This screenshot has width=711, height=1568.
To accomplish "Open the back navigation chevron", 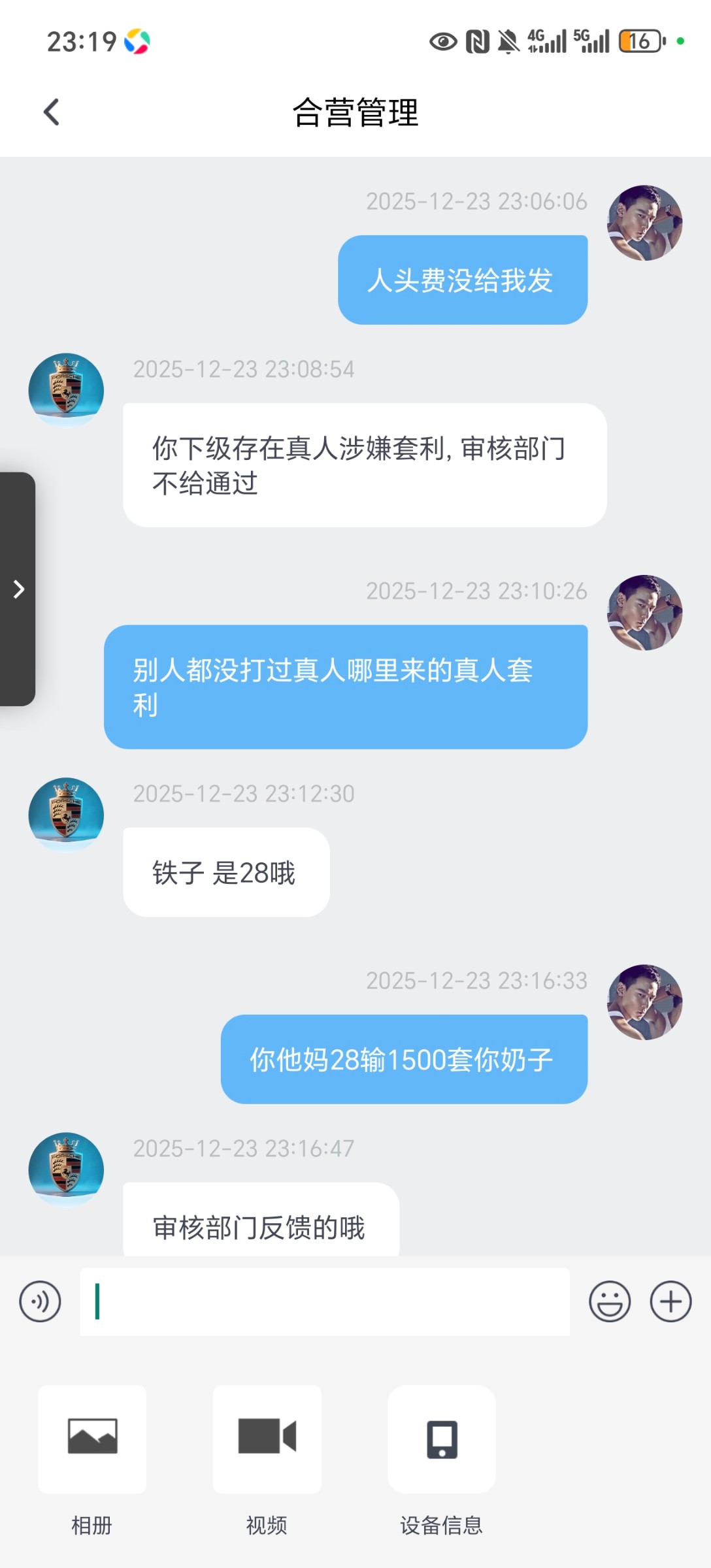I will tap(51, 111).
